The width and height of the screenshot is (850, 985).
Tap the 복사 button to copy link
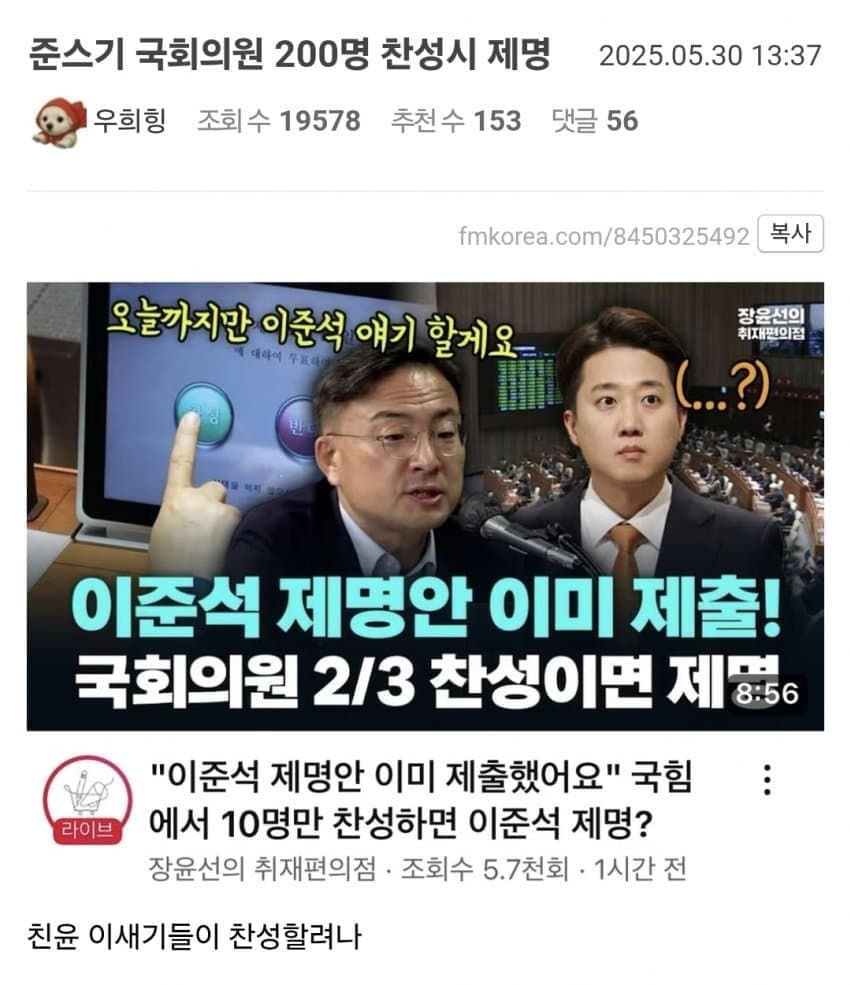(790, 236)
